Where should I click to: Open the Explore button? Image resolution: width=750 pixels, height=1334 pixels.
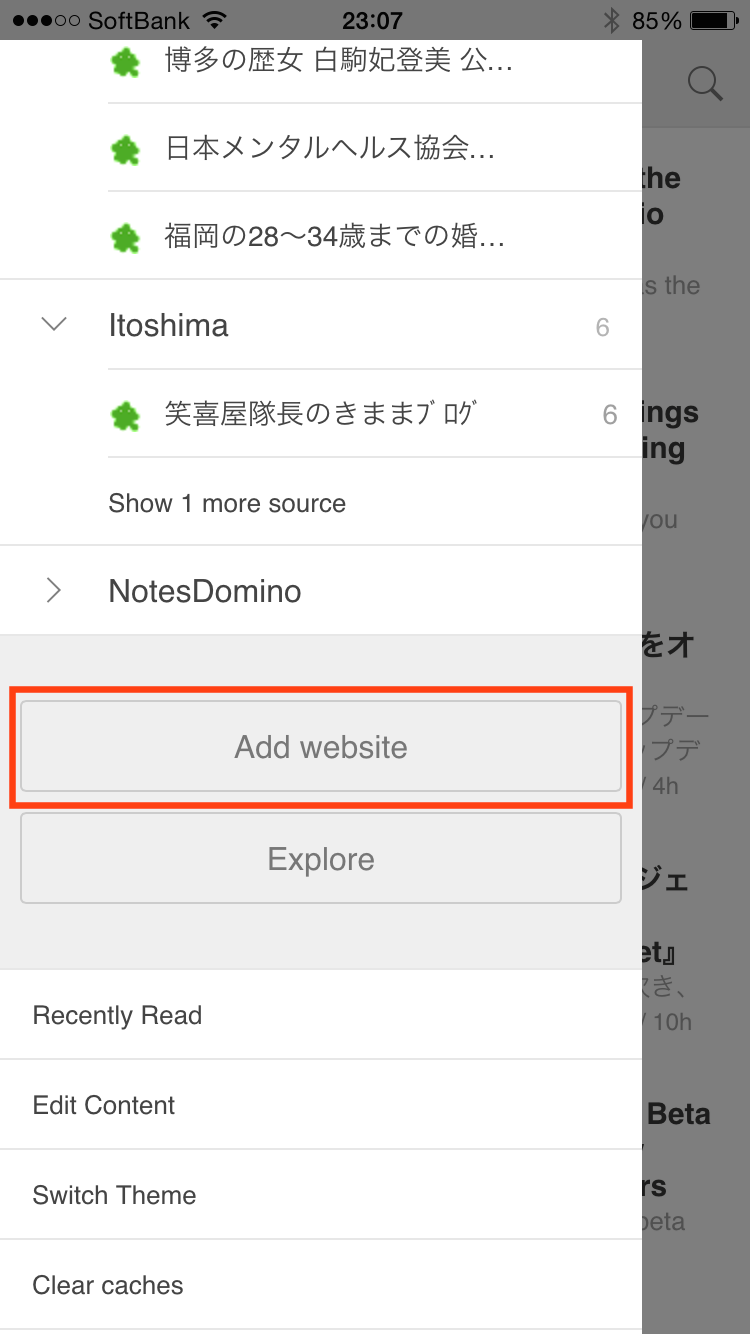click(321, 859)
